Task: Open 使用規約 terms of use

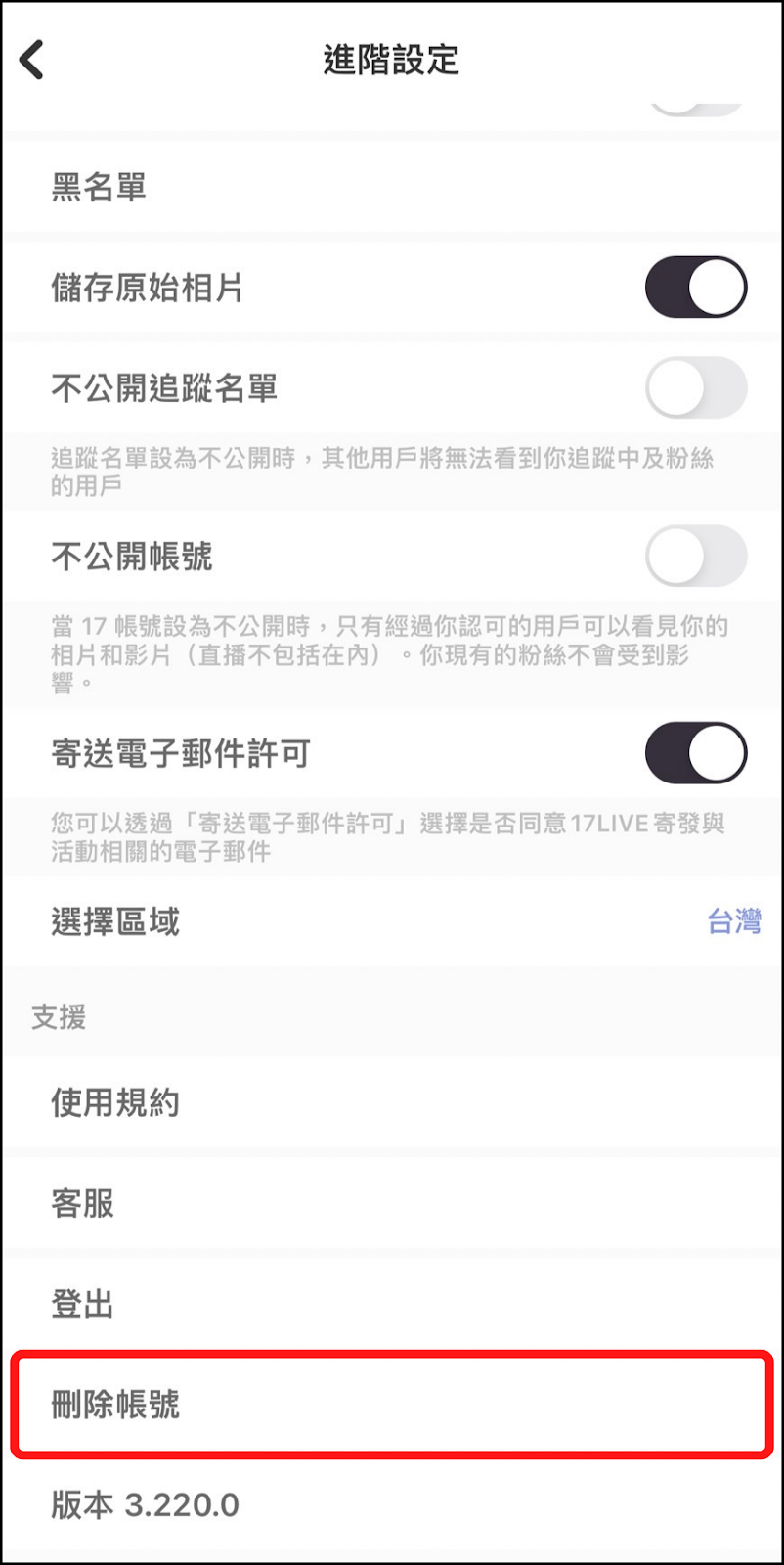Action: coord(115,1102)
